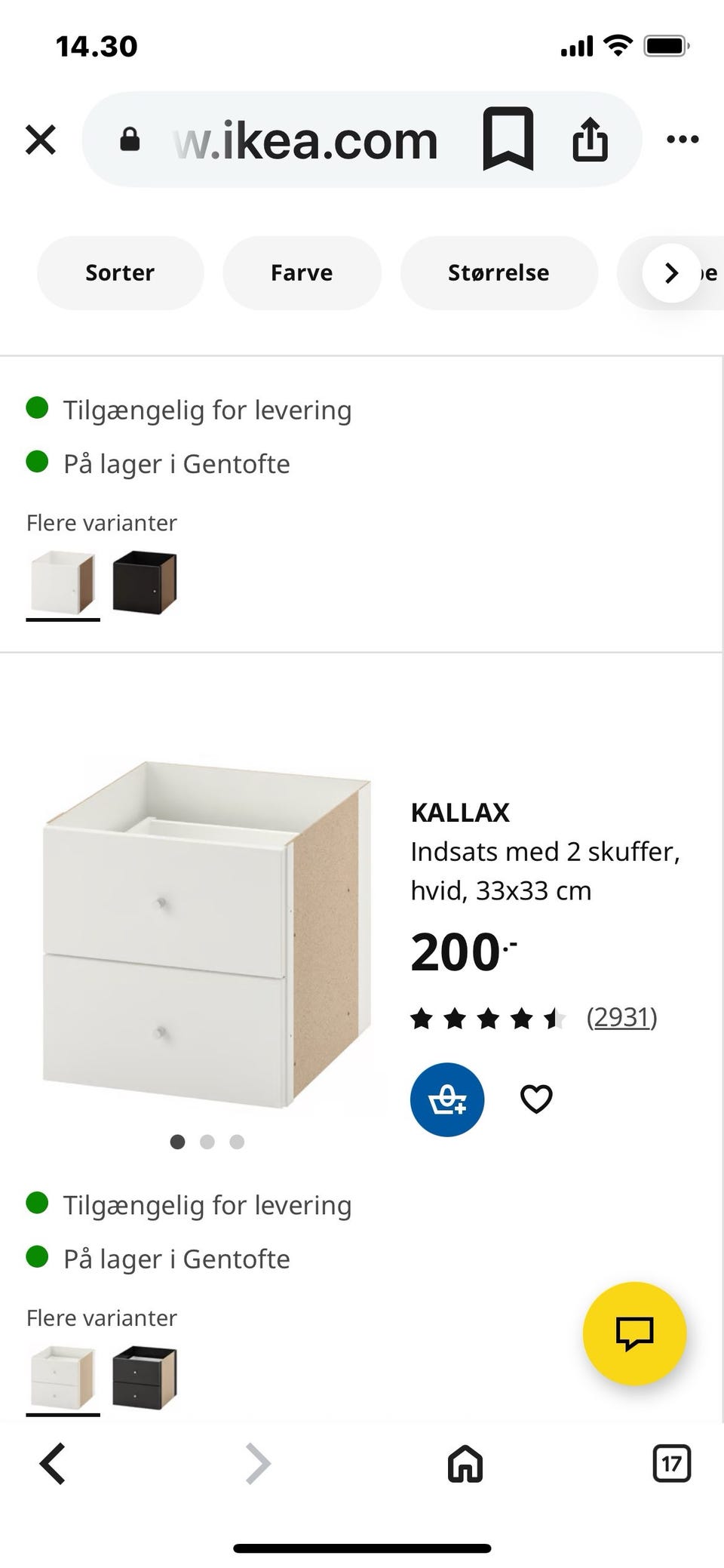Favorite the KALLAX insert with the heart
724x1568 pixels.
click(x=536, y=1099)
